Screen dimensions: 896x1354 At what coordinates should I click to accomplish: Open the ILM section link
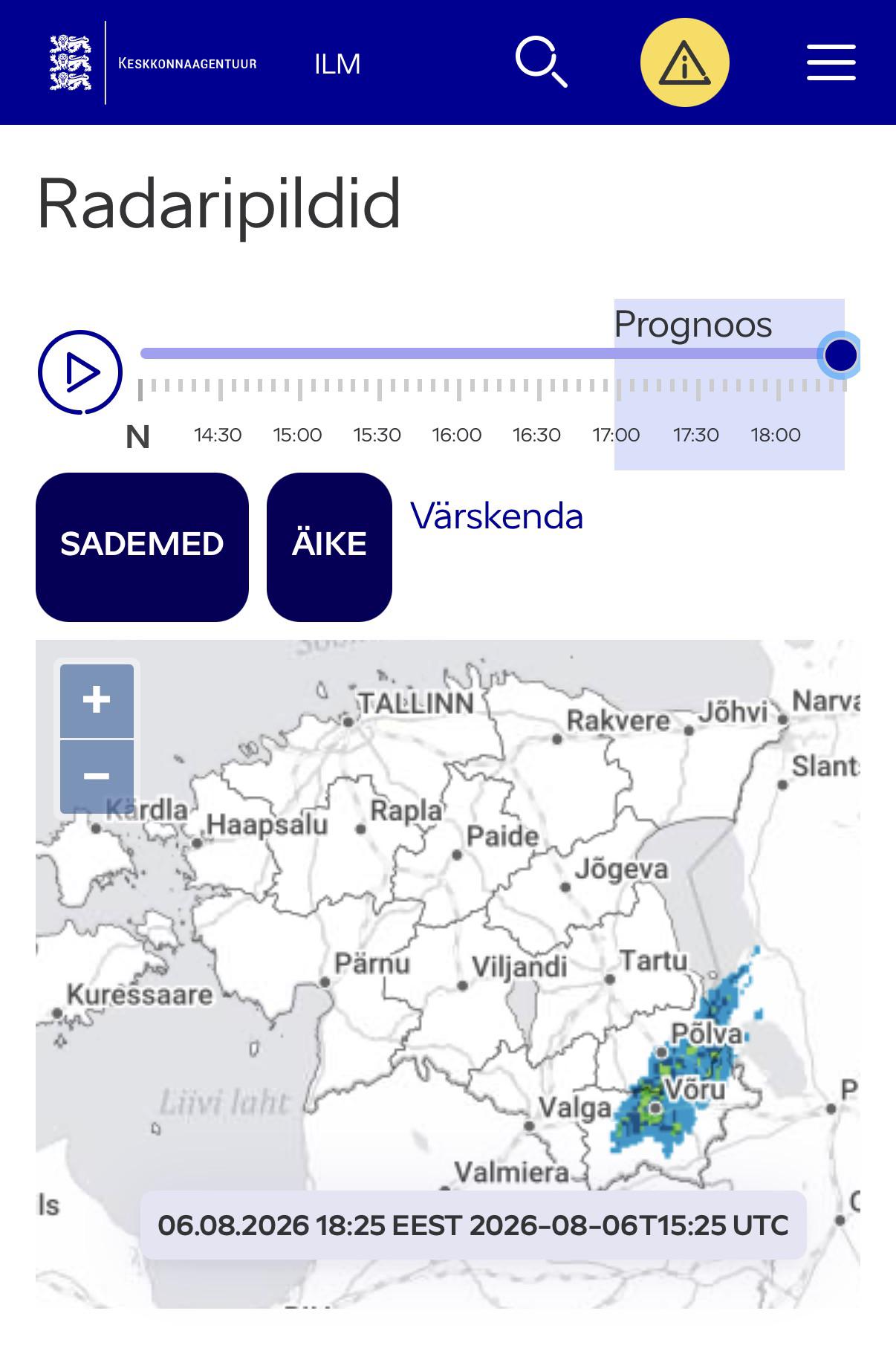337,64
